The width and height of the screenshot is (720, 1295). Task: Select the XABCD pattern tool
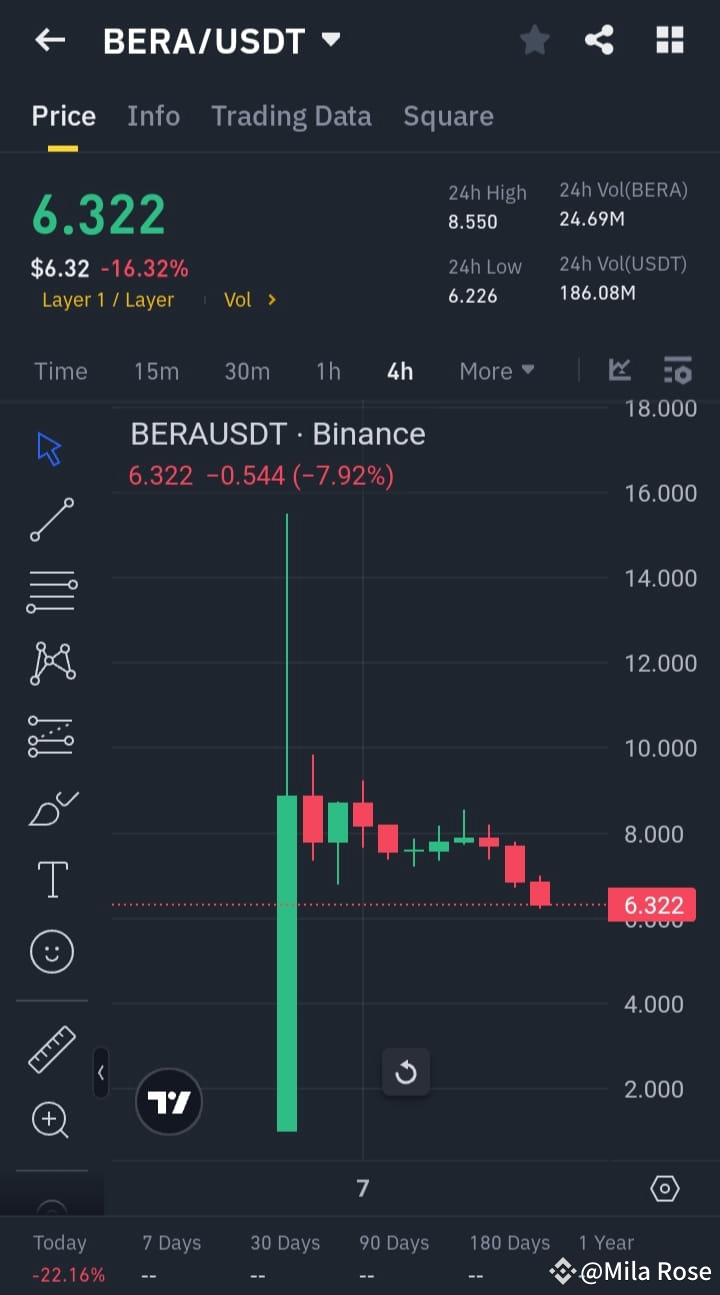coord(51,663)
